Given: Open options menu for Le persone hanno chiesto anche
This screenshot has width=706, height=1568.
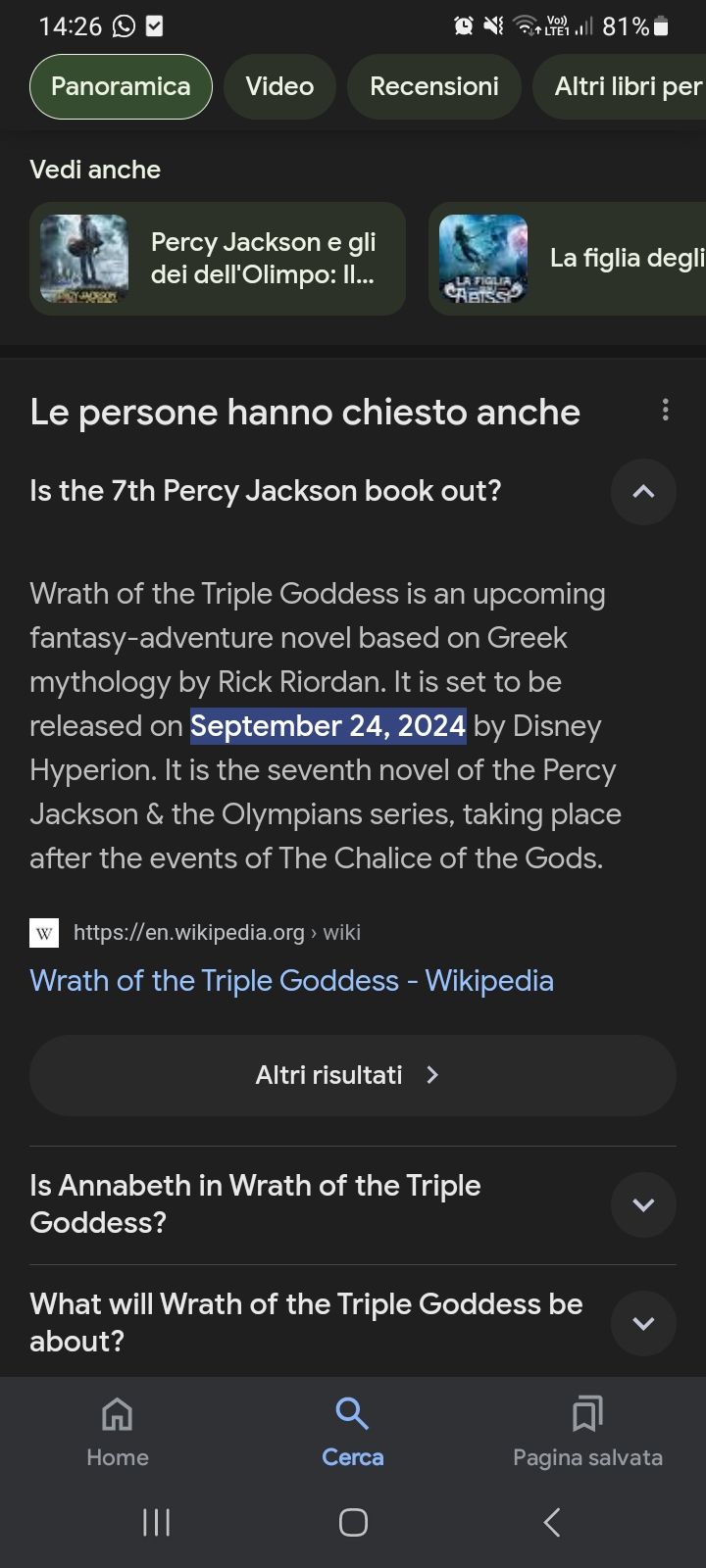Looking at the screenshot, I should (x=666, y=410).
